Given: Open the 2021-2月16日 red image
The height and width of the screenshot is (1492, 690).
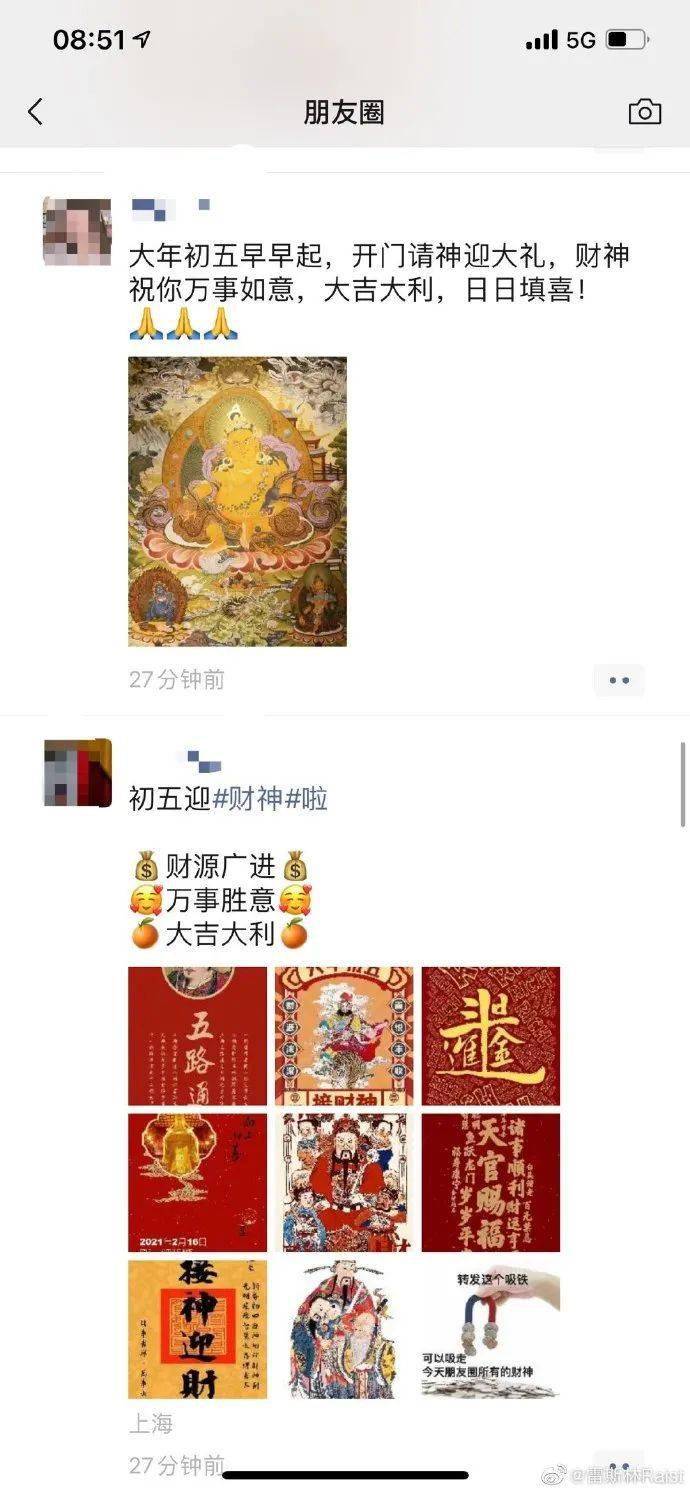Looking at the screenshot, I should 198,1182.
